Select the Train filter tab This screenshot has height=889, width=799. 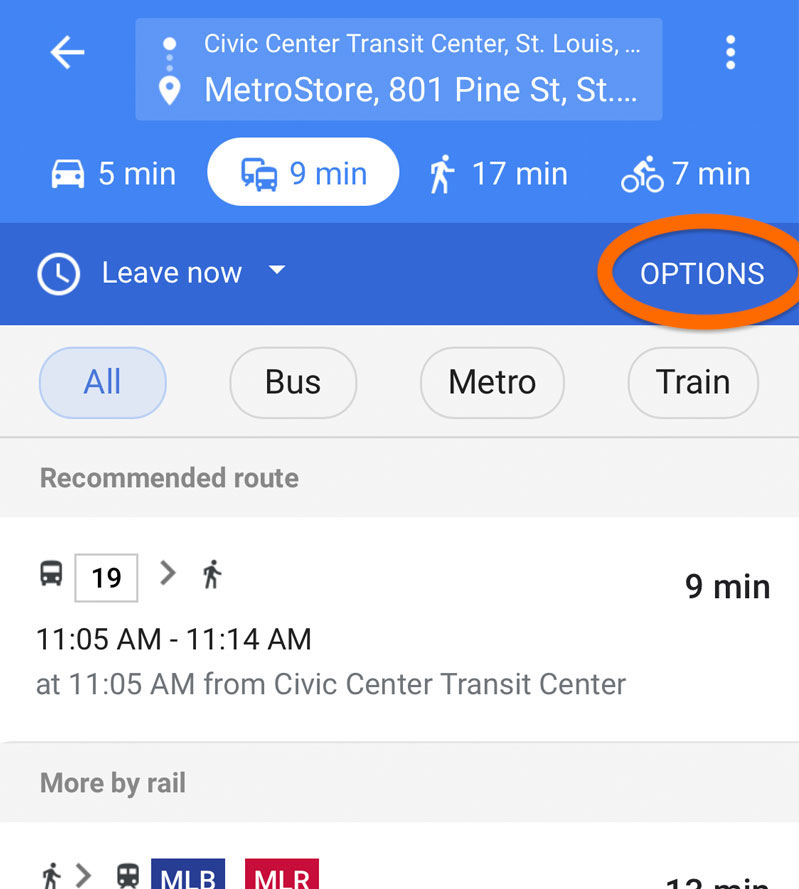692,382
